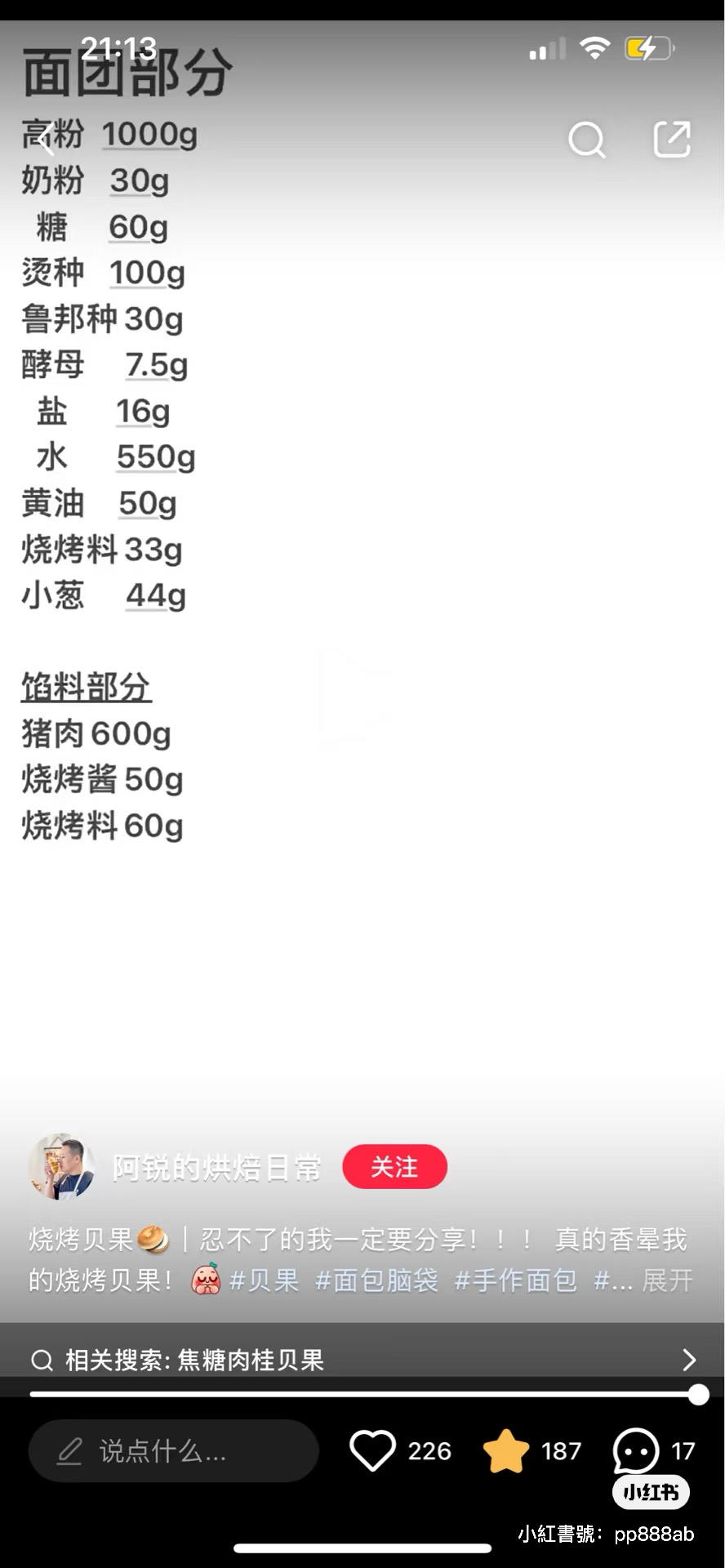Tap the video progress bar handle
725x1568 pixels.
[698, 1395]
